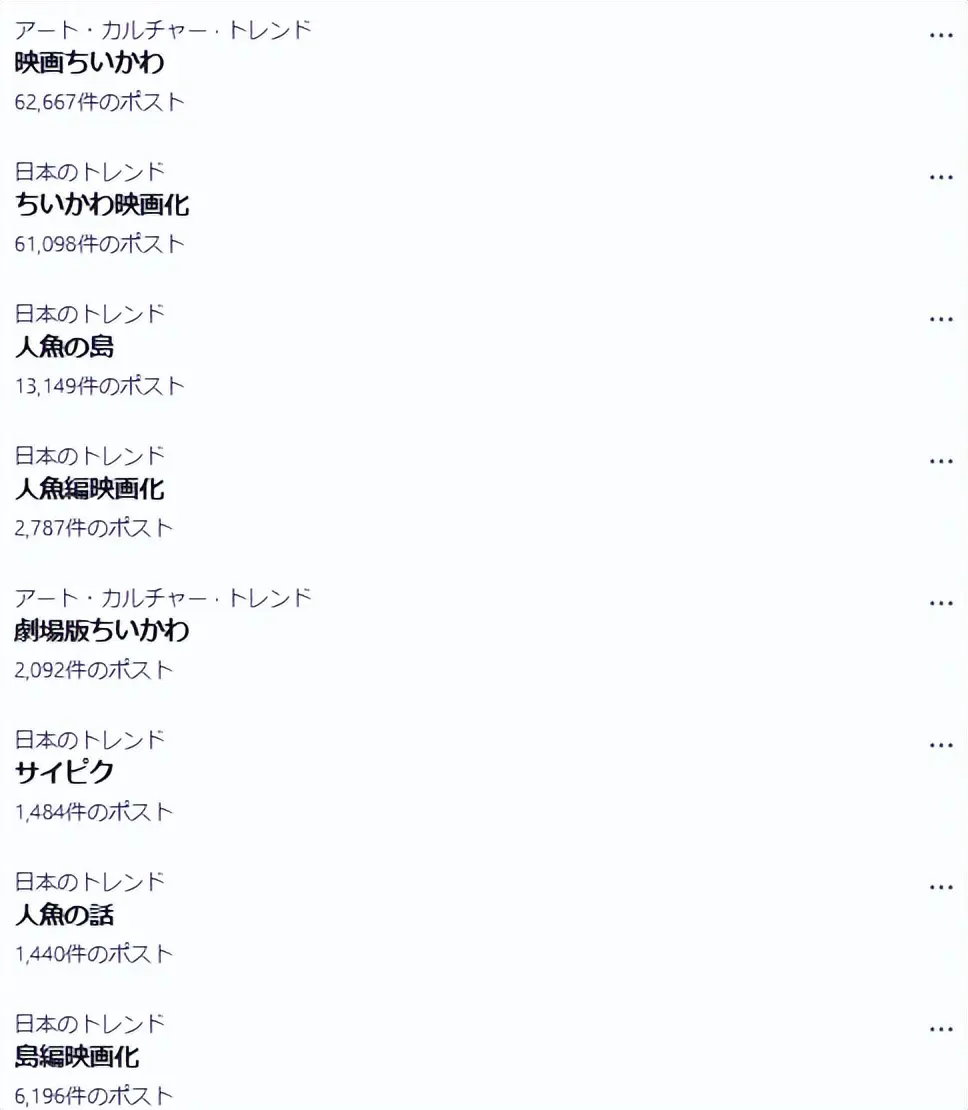Tap the more icon beside 劇場版ちいかわ
Screen dimensions: 968x1110
click(x=940, y=603)
